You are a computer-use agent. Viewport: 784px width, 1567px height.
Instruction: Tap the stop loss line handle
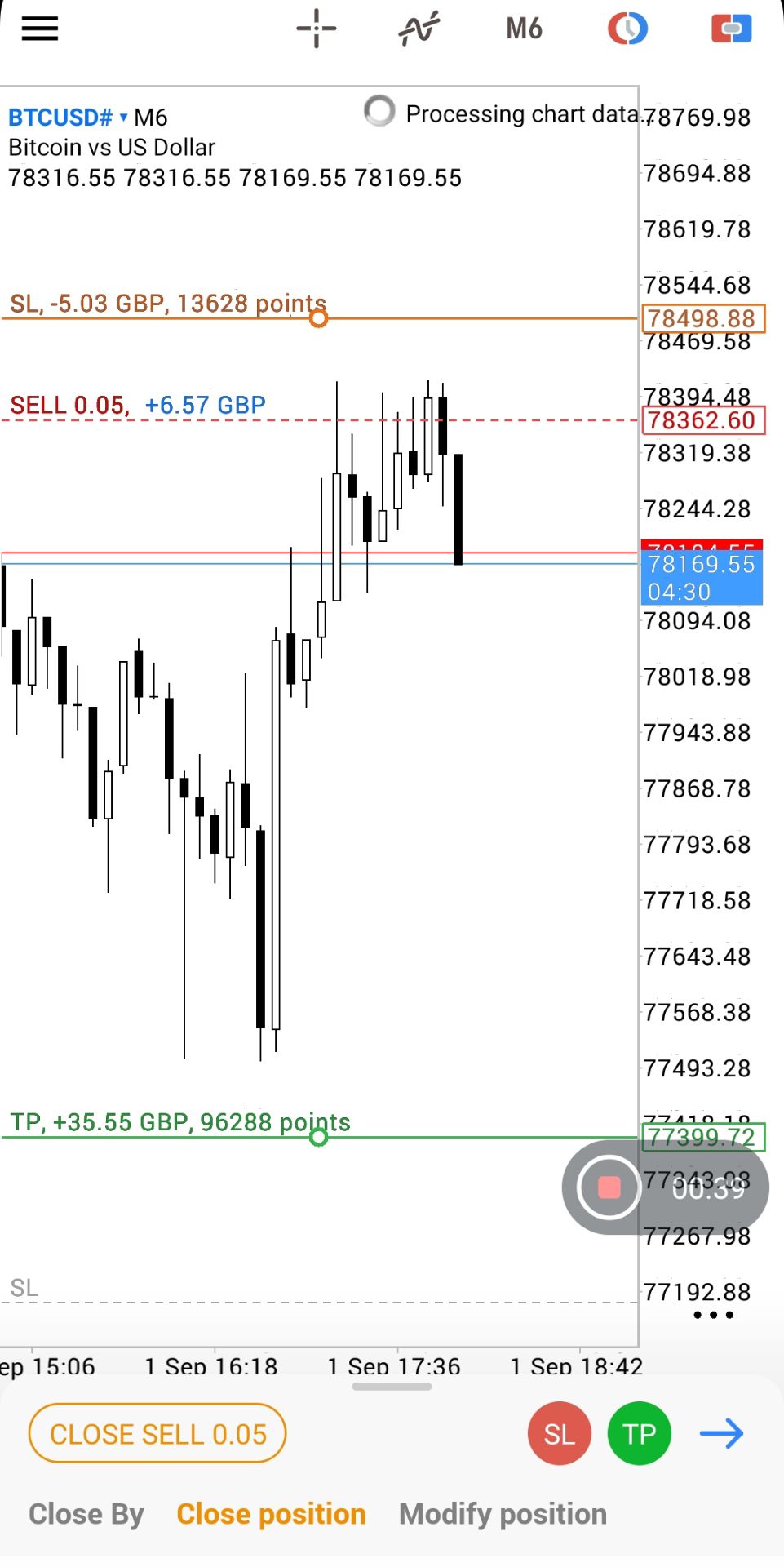pyautogui.click(x=319, y=318)
